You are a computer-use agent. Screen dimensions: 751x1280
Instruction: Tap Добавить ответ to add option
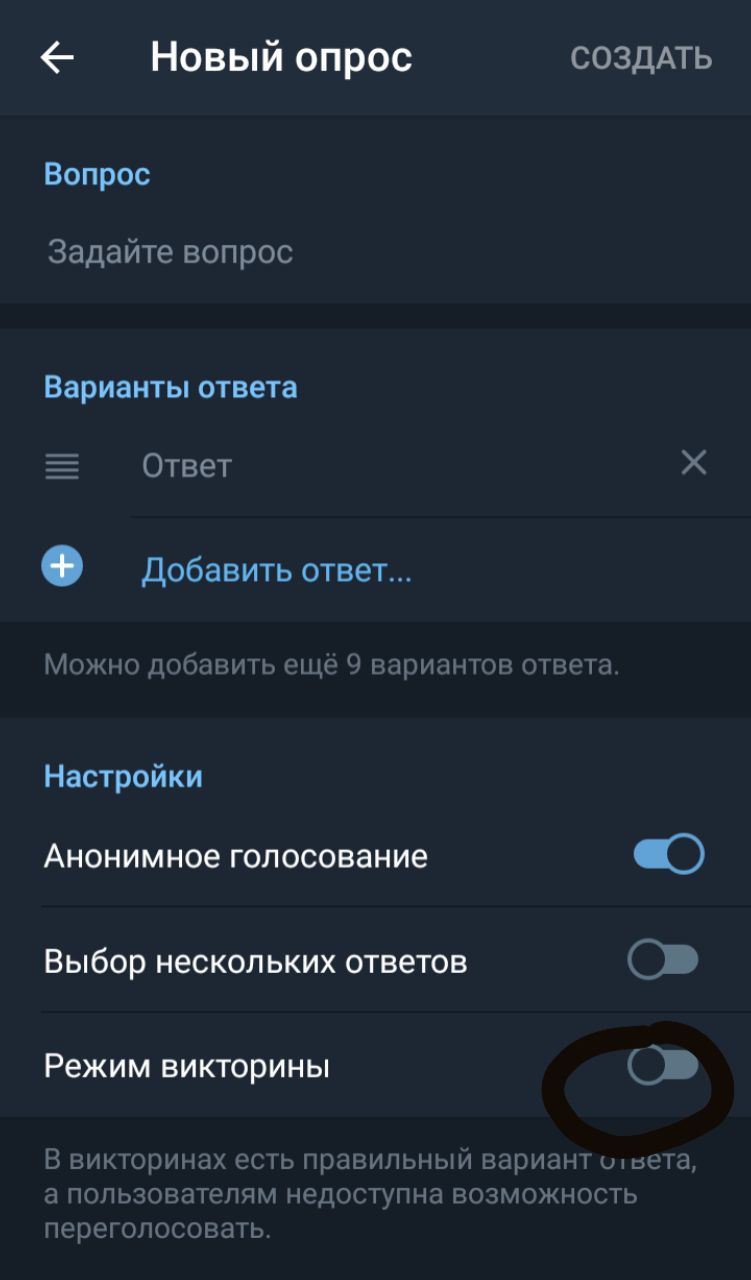coord(277,570)
